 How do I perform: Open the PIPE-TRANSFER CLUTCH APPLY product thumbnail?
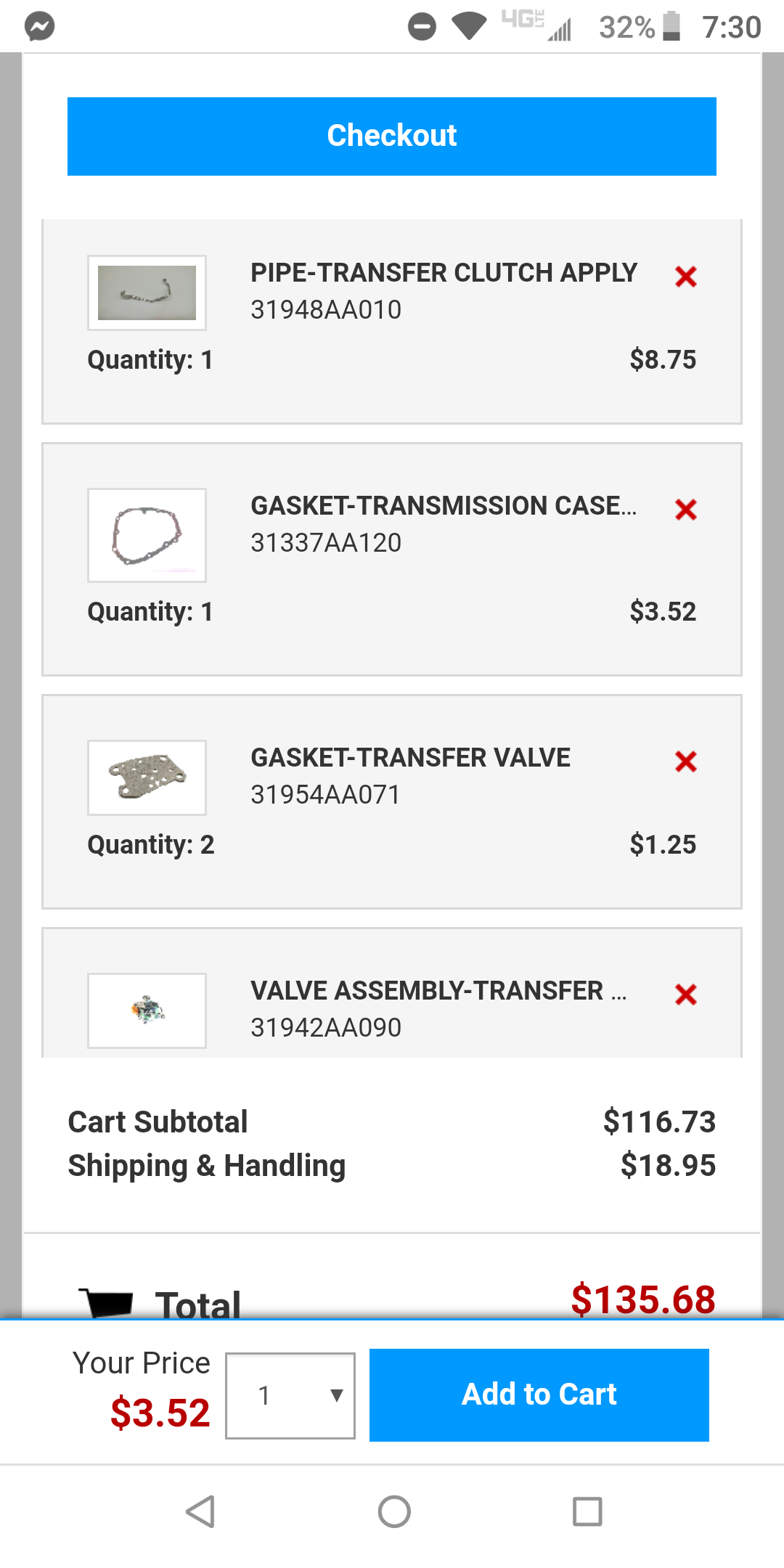[147, 293]
